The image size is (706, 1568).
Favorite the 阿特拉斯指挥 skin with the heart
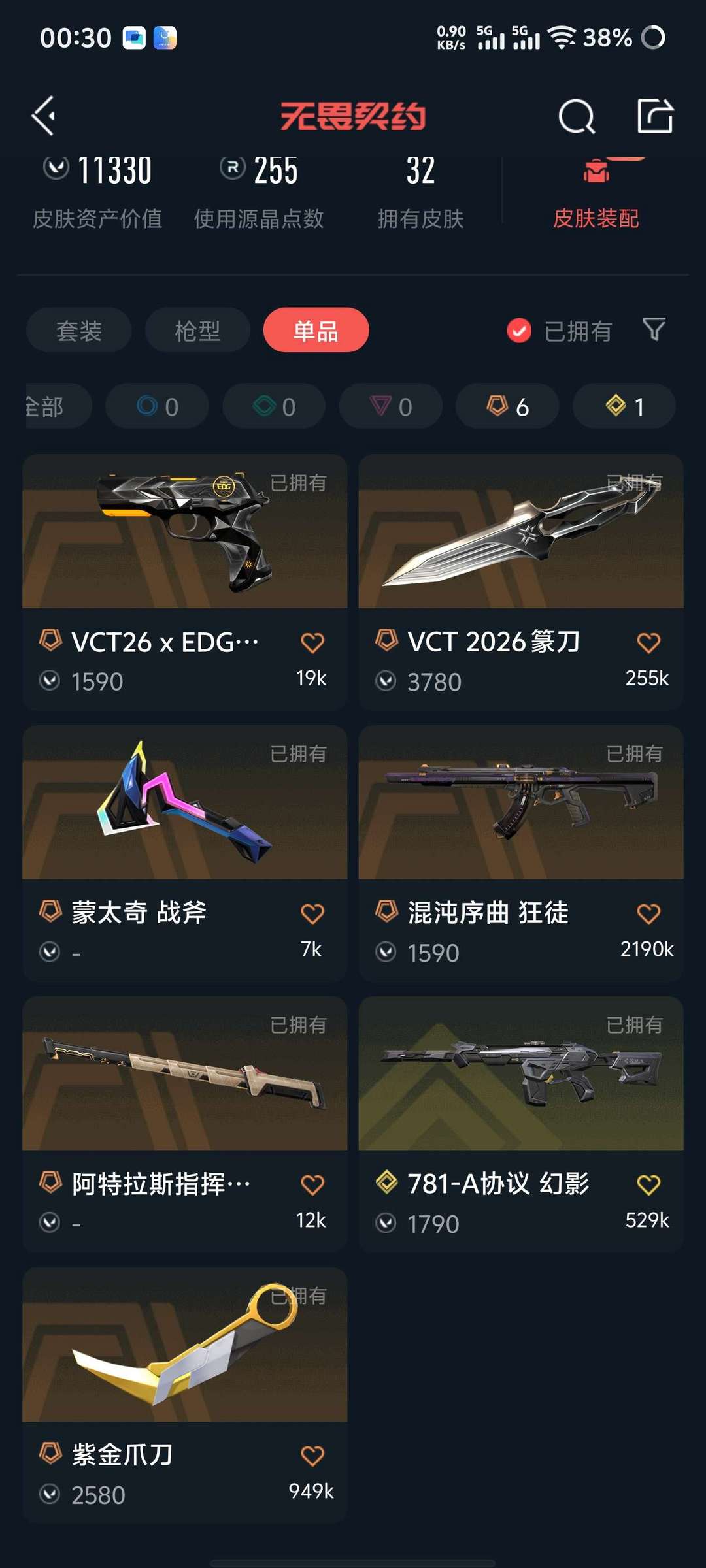coord(312,1184)
